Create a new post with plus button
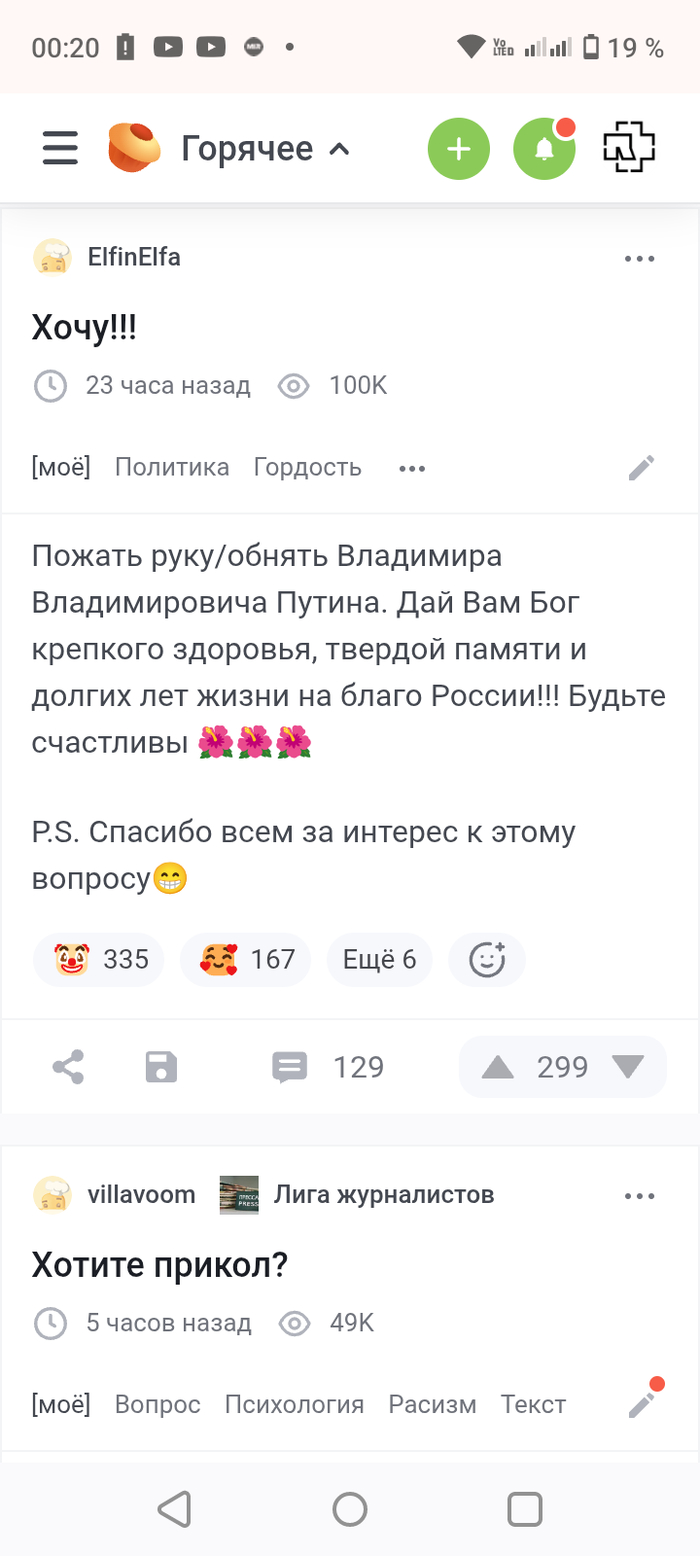This screenshot has width=700, height=1556. click(x=458, y=149)
